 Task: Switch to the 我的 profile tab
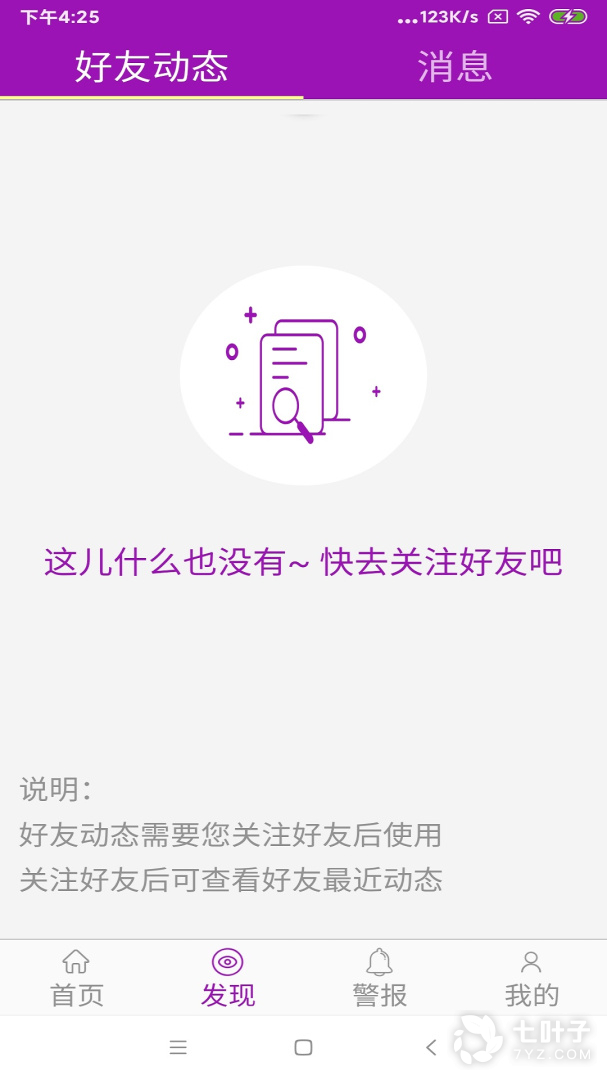click(531, 978)
